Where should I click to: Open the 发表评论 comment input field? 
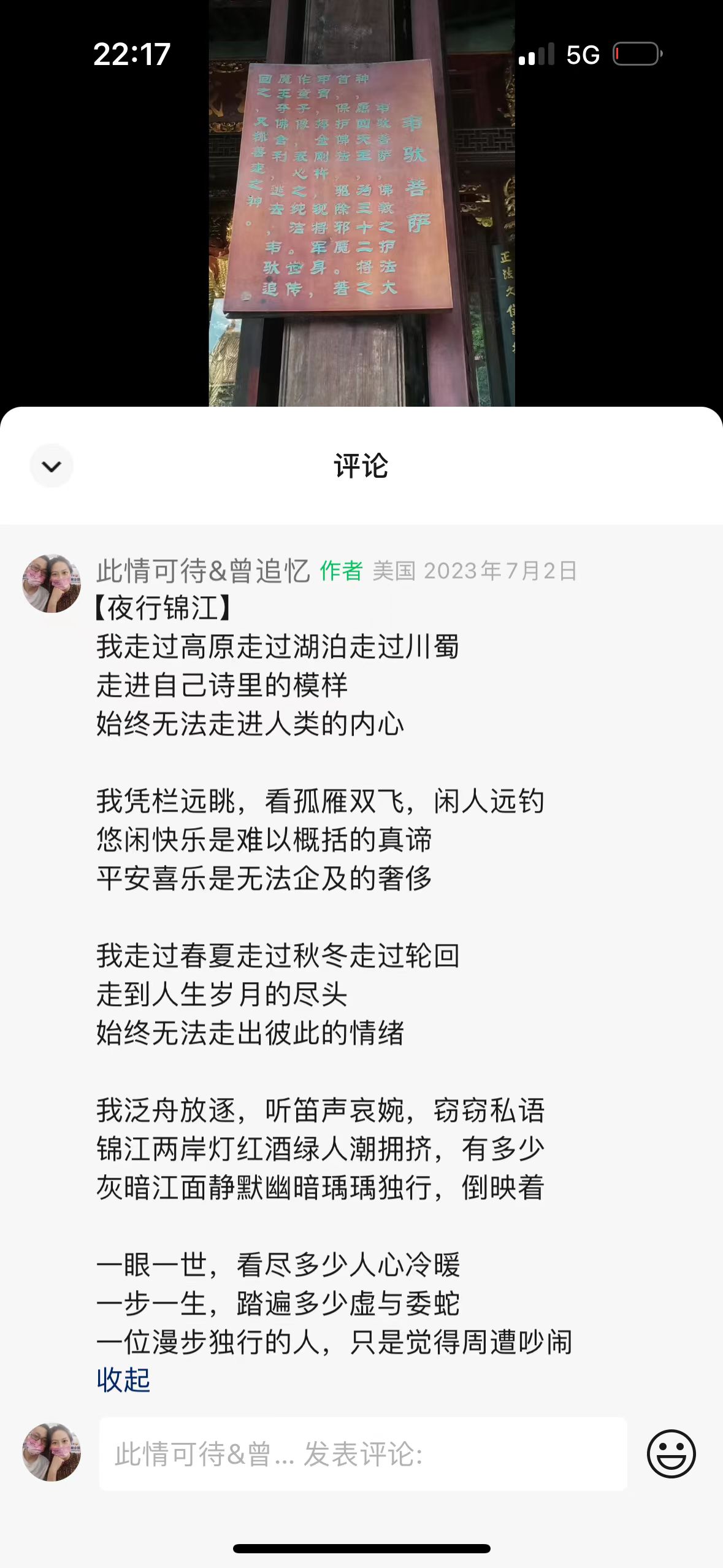tap(362, 1454)
